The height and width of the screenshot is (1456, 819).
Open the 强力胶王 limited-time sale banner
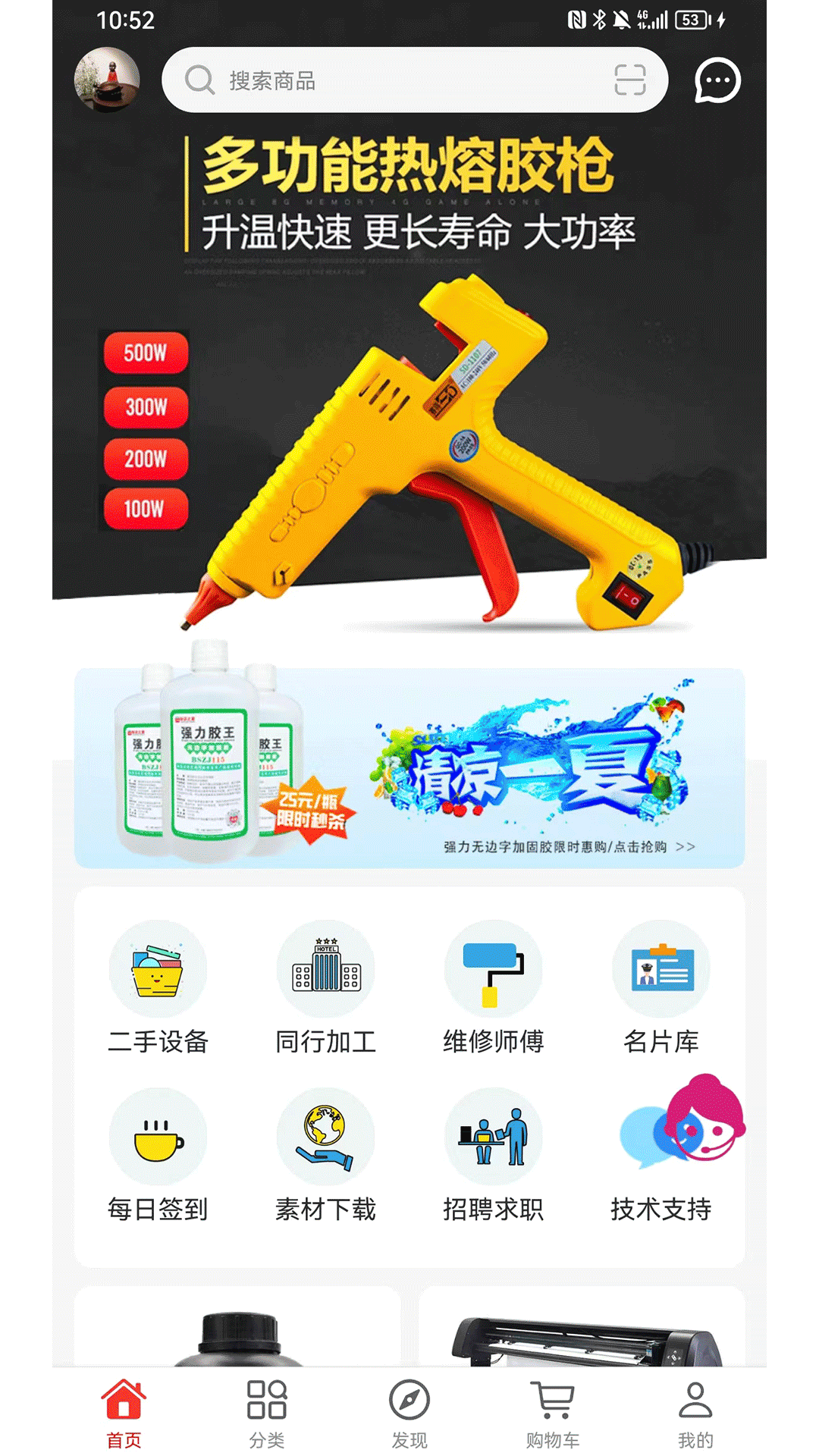[409, 767]
